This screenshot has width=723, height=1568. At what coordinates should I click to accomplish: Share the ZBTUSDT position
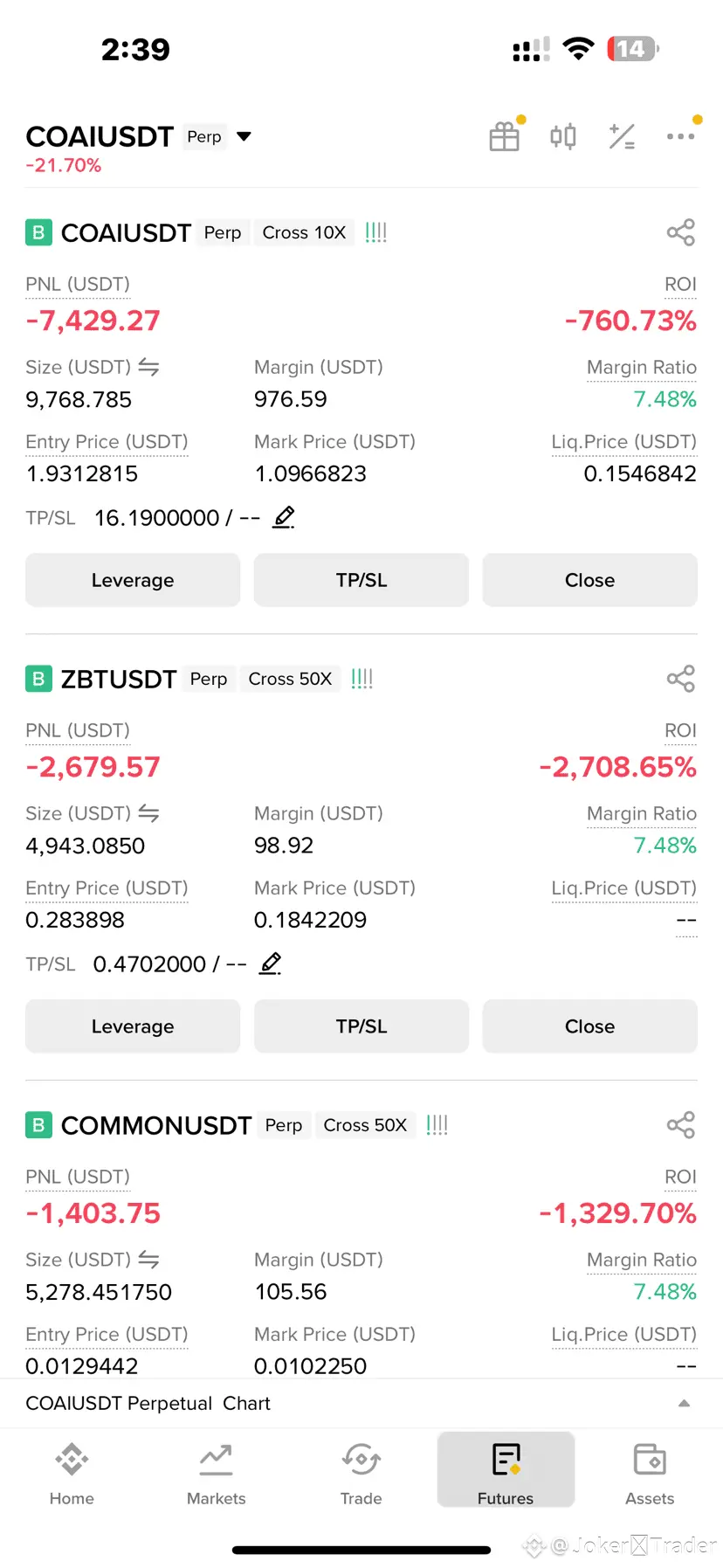pyautogui.click(x=681, y=679)
